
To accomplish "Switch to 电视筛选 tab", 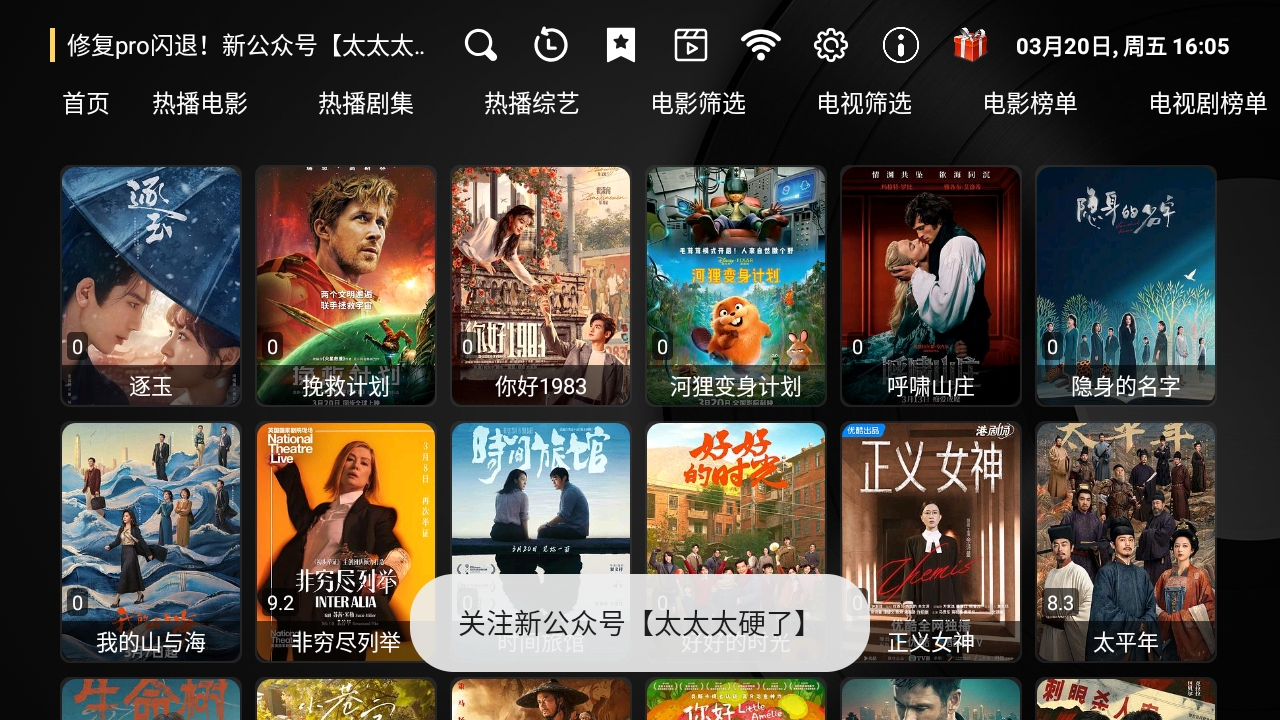I will (x=864, y=103).
